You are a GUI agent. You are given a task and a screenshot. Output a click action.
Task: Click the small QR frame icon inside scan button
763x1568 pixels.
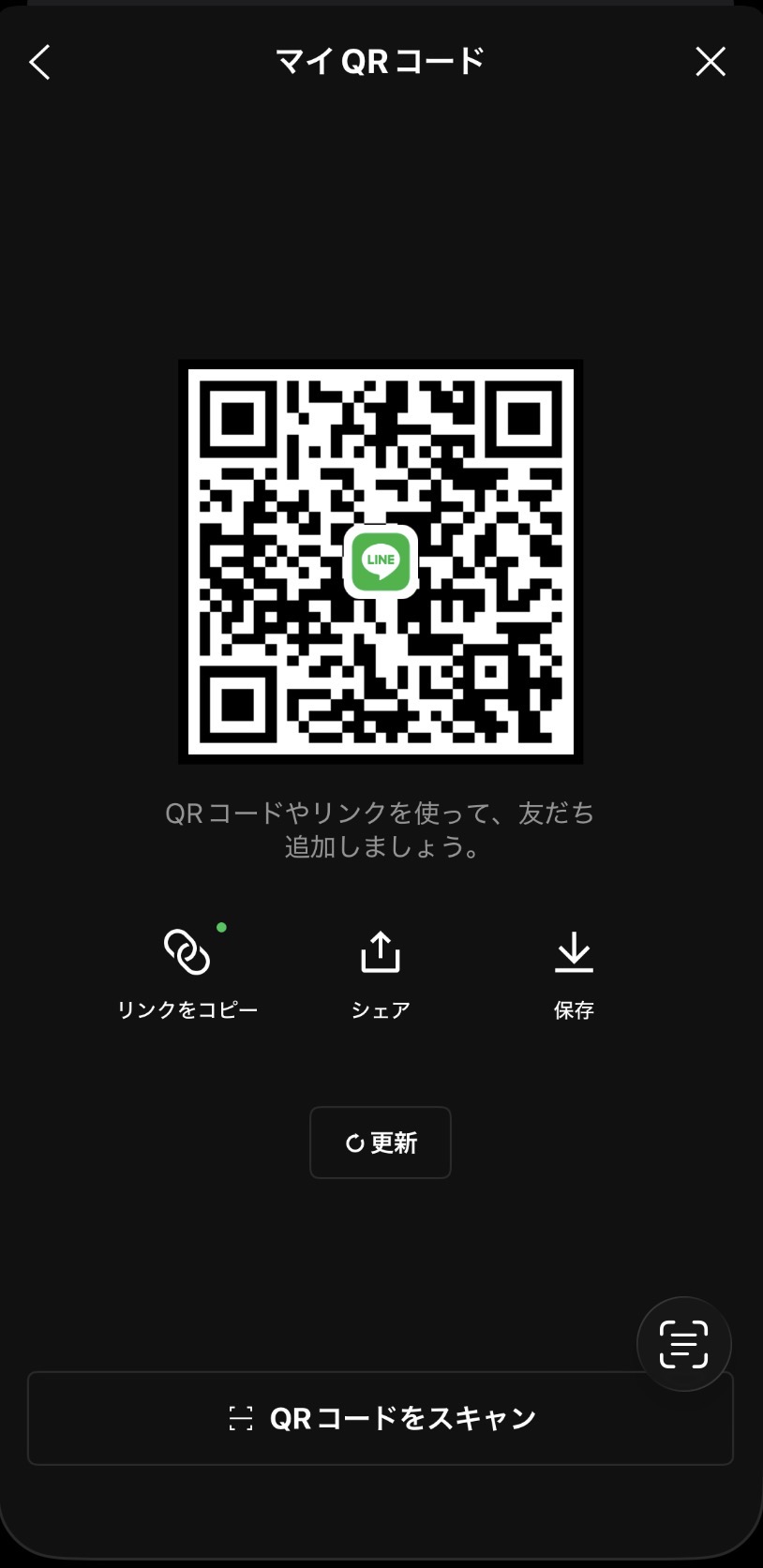(243, 1418)
